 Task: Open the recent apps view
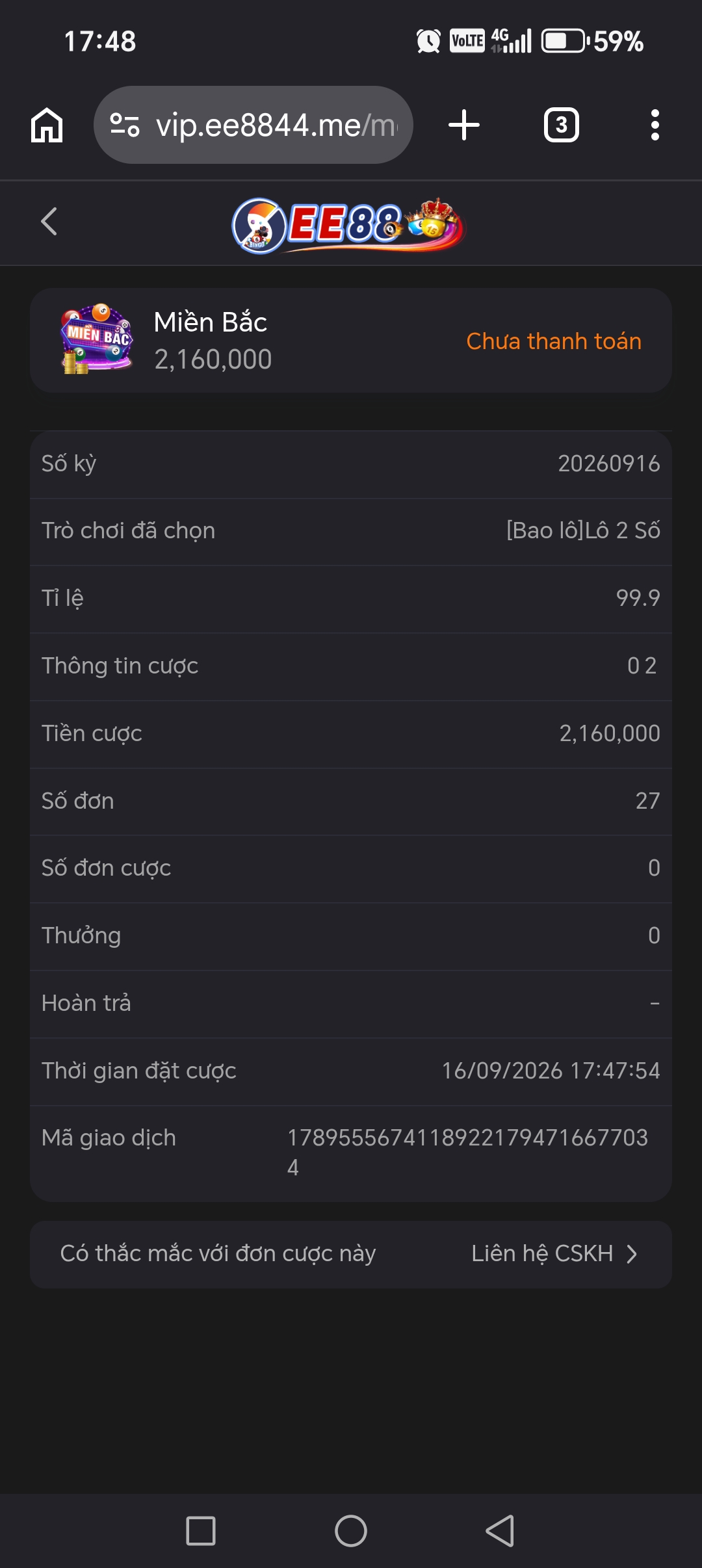pos(201,1531)
